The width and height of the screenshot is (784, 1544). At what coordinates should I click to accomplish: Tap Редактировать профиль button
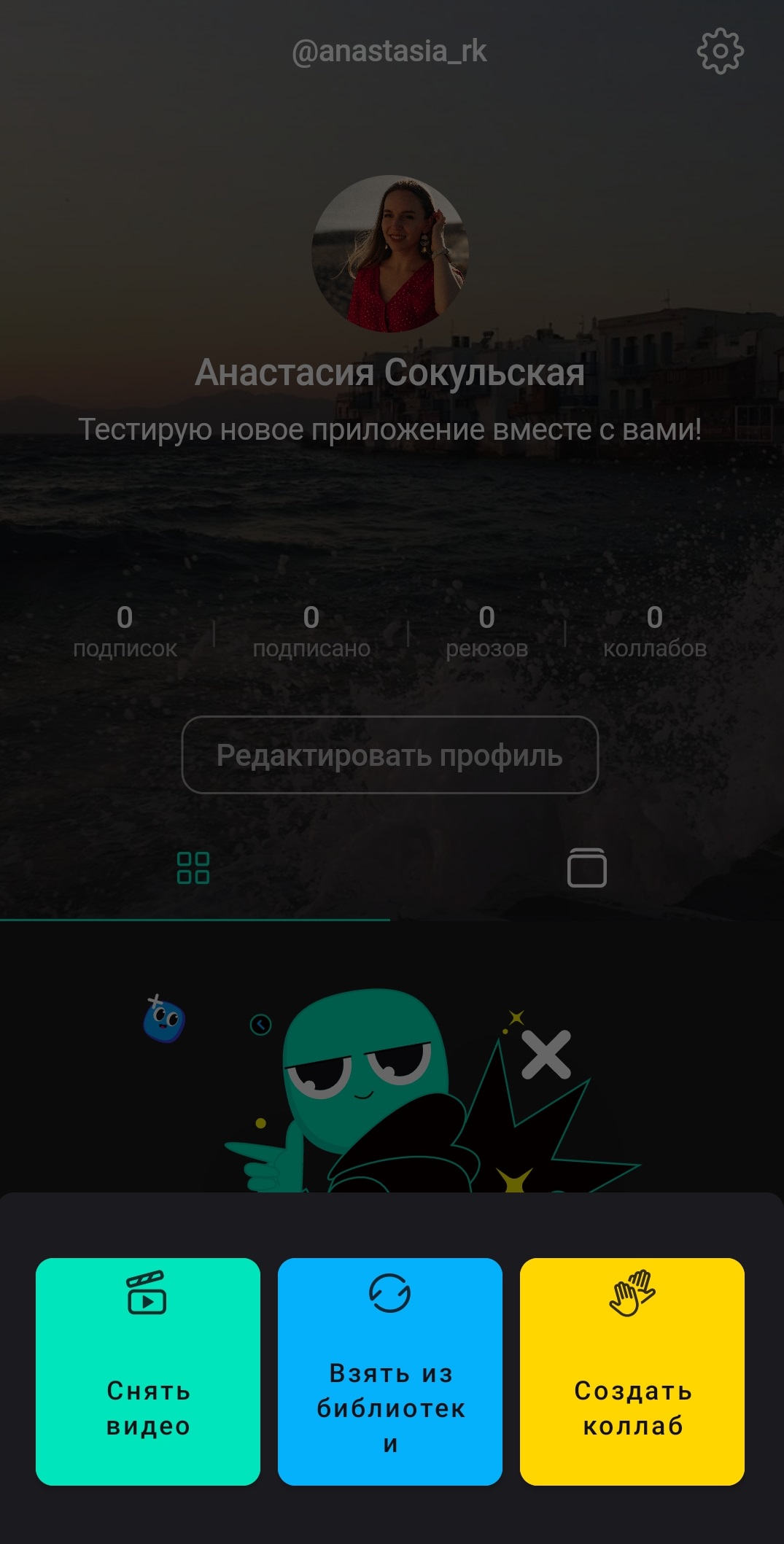coord(390,755)
